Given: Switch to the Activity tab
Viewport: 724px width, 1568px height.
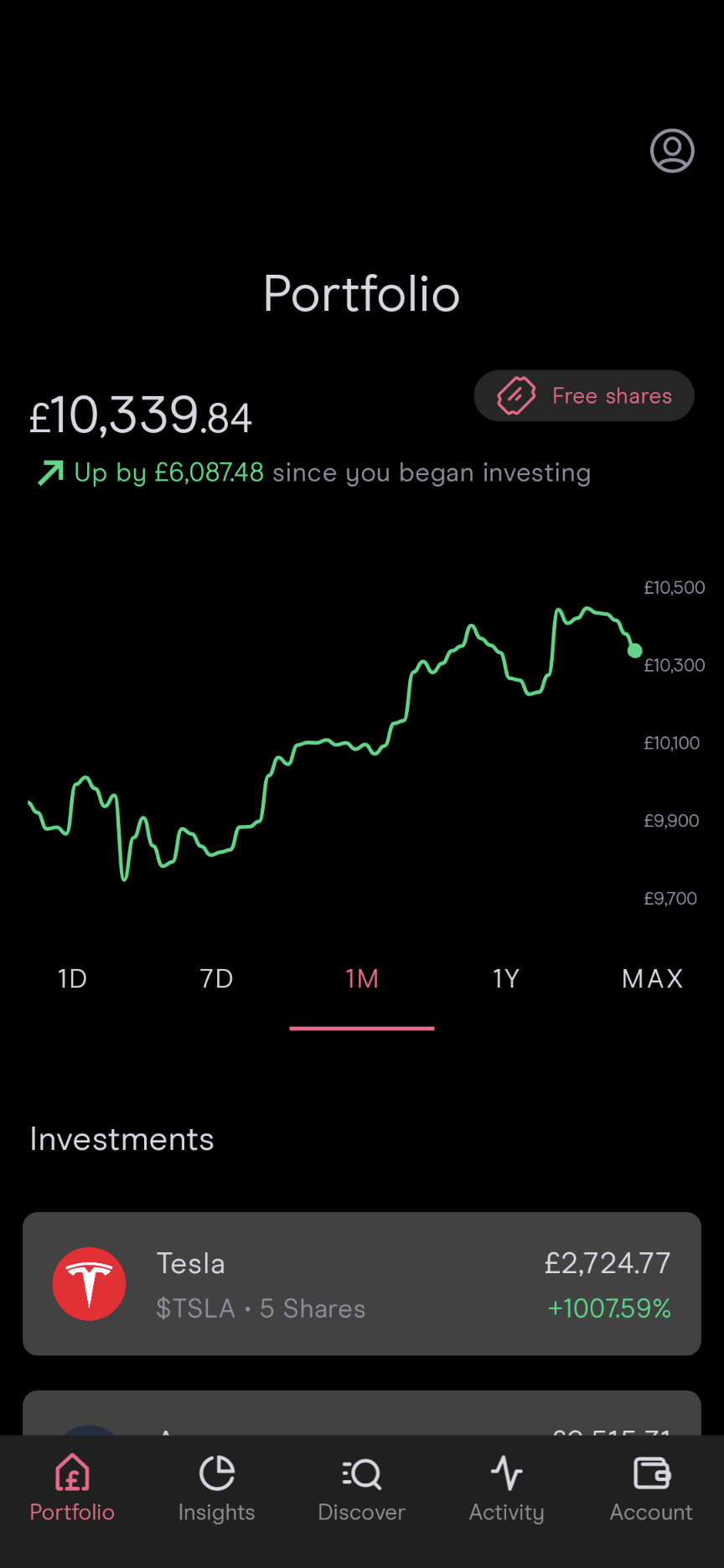Looking at the screenshot, I should pos(507,1488).
